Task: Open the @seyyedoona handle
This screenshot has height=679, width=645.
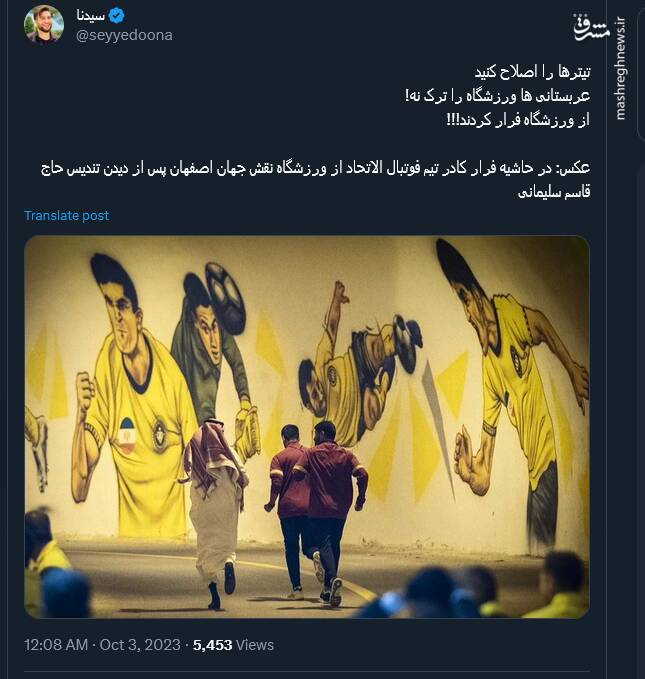Action: pos(123,35)
